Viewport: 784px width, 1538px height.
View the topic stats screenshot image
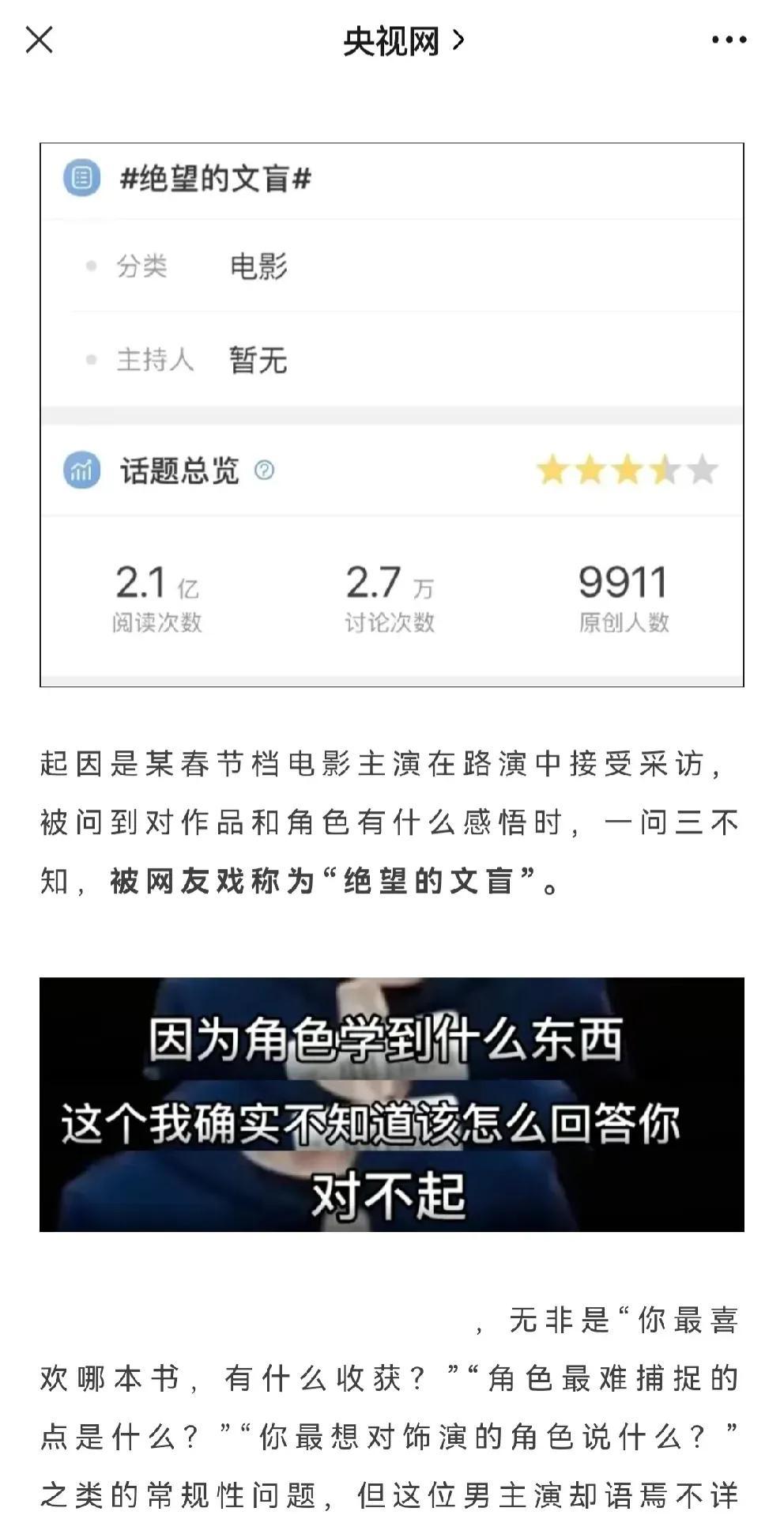(392, 414)
